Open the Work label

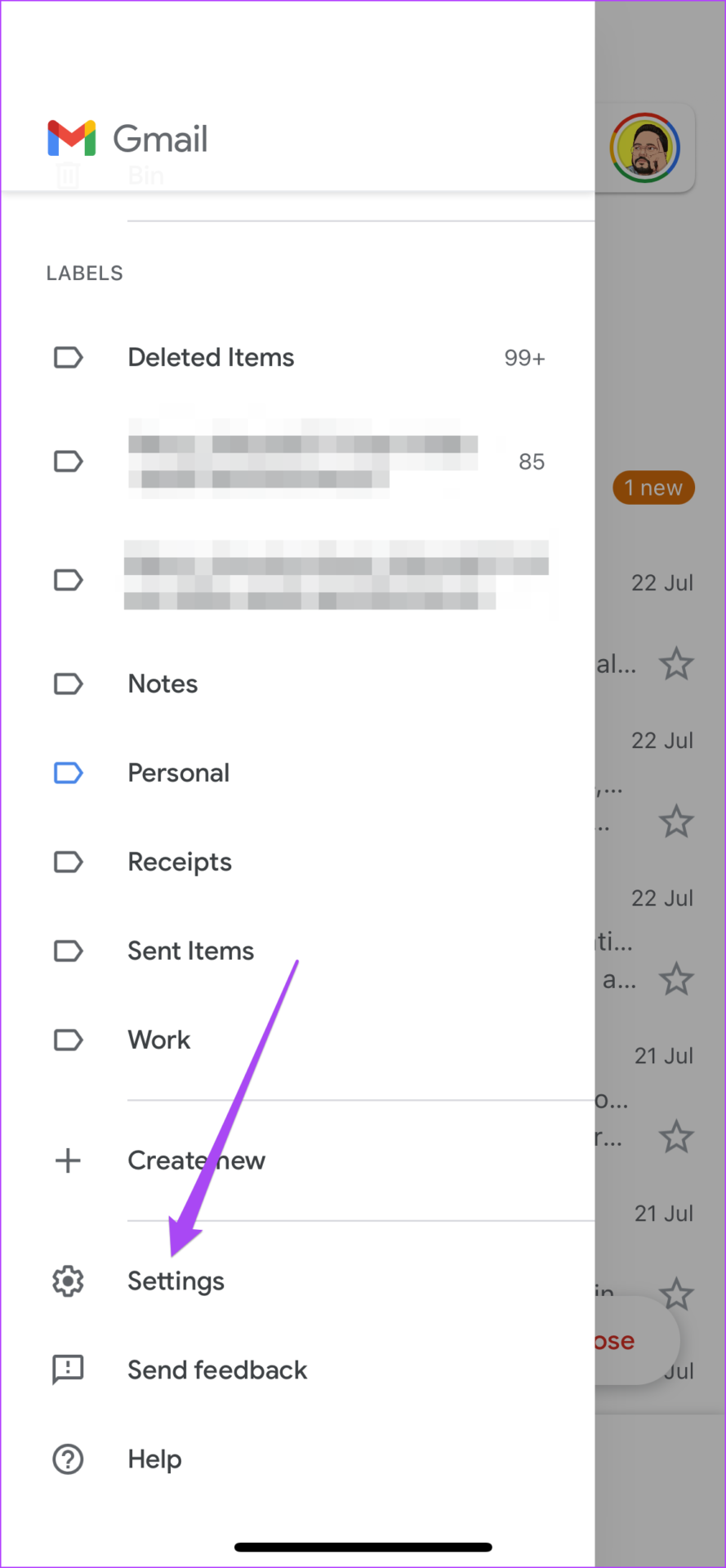pyautogui.click(x=297, y=1040)
